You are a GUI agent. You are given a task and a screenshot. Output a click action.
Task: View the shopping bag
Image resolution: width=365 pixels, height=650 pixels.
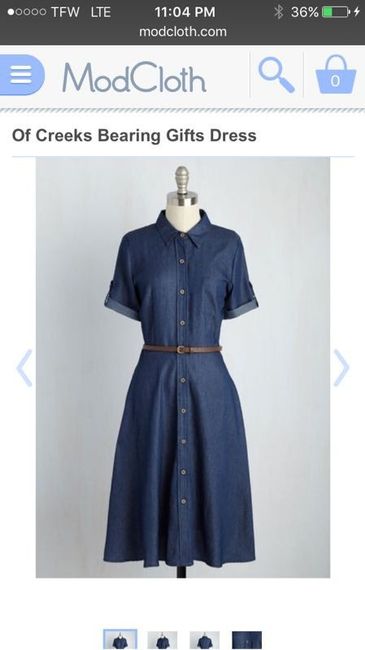pyautogui.click(x=336, y=75)
